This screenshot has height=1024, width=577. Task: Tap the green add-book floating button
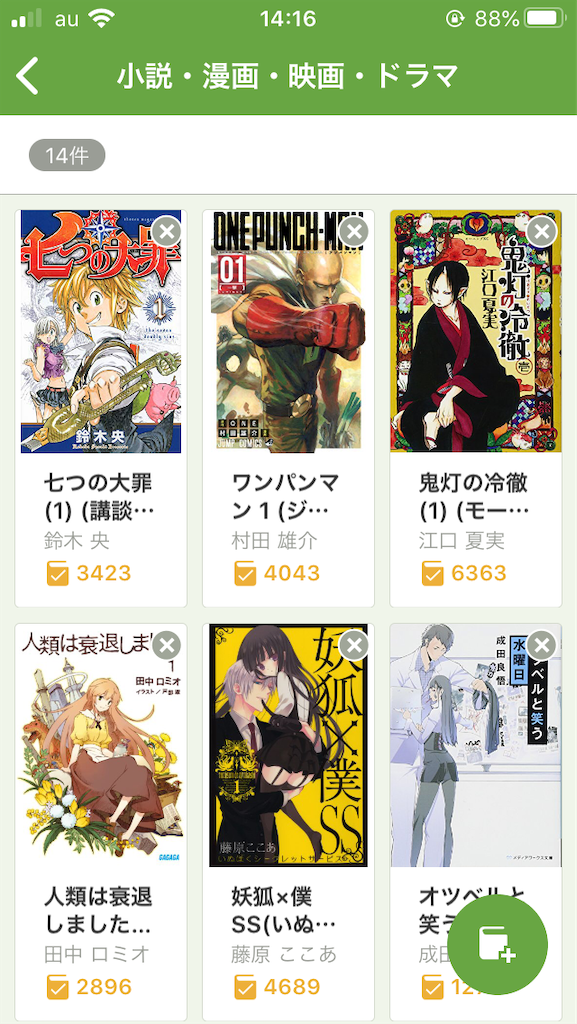(x=497, y=944)
